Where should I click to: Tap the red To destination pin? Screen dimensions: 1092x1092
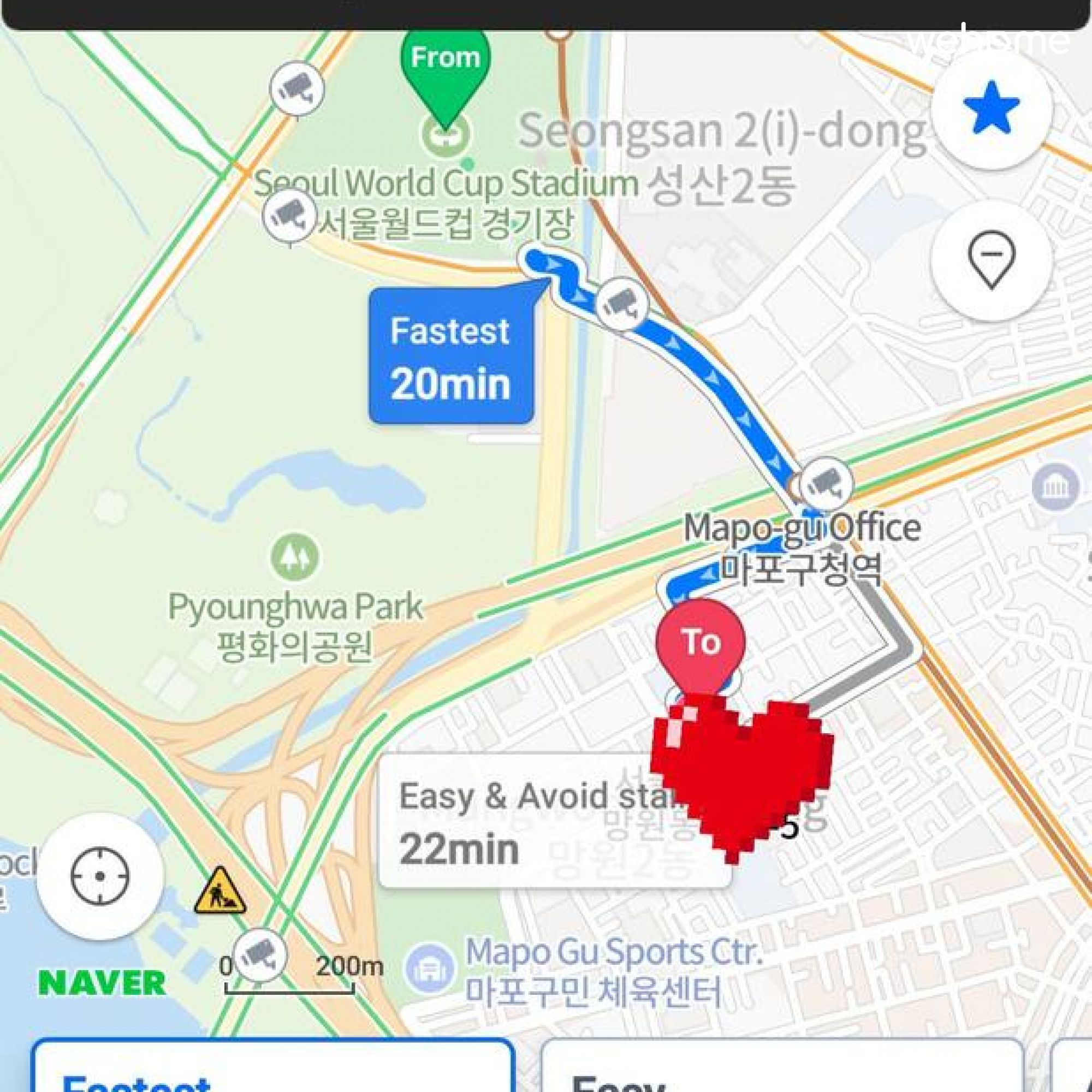click(x=701, y=644)
